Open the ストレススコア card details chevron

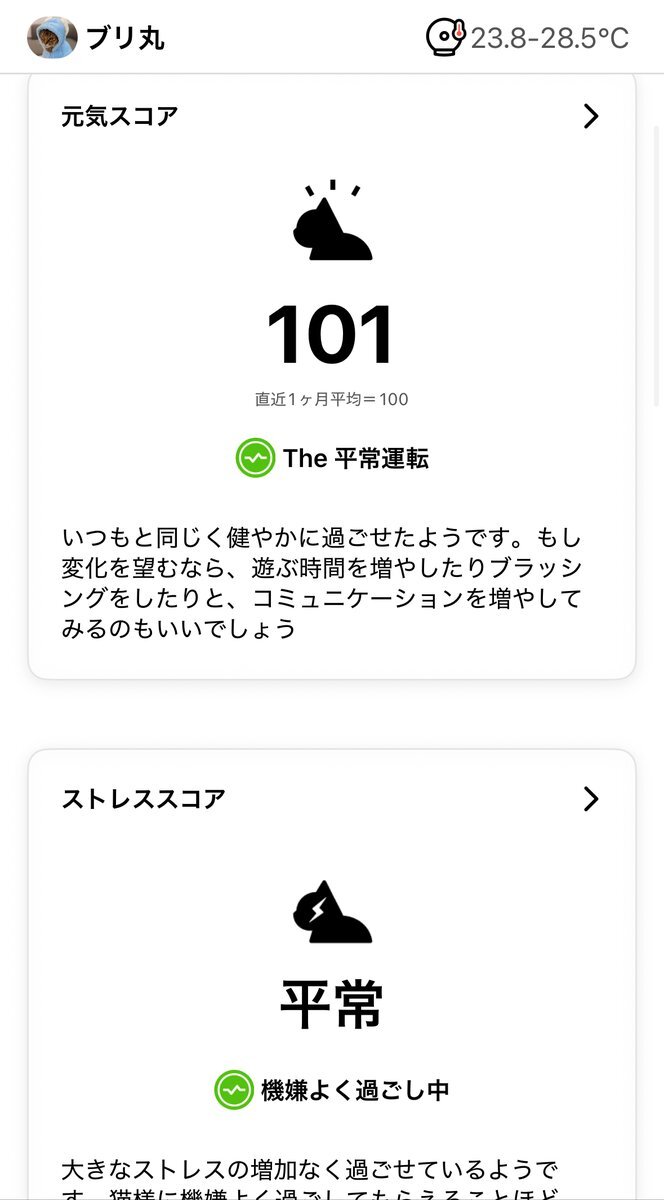(591, 798)
